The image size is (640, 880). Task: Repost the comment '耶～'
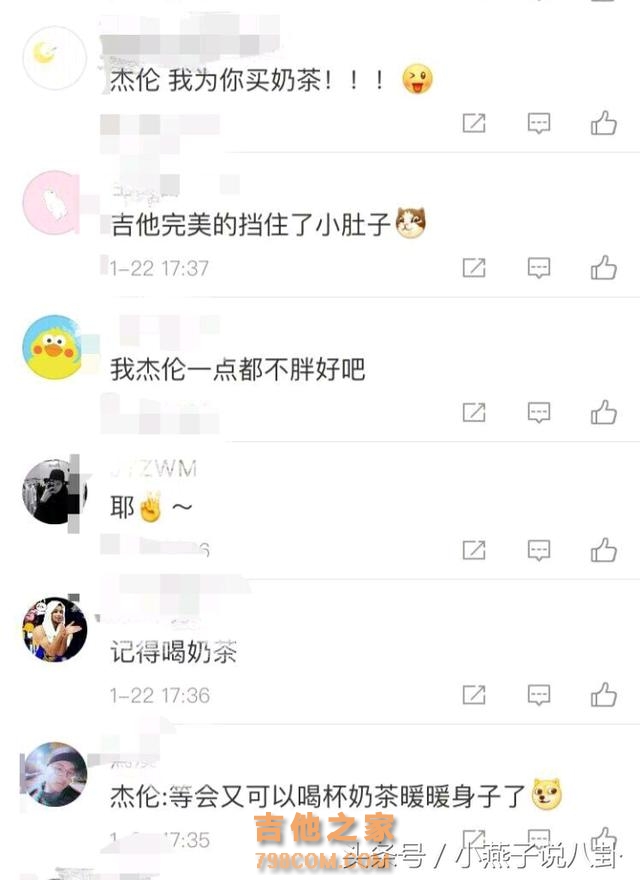tap(474, 550)
